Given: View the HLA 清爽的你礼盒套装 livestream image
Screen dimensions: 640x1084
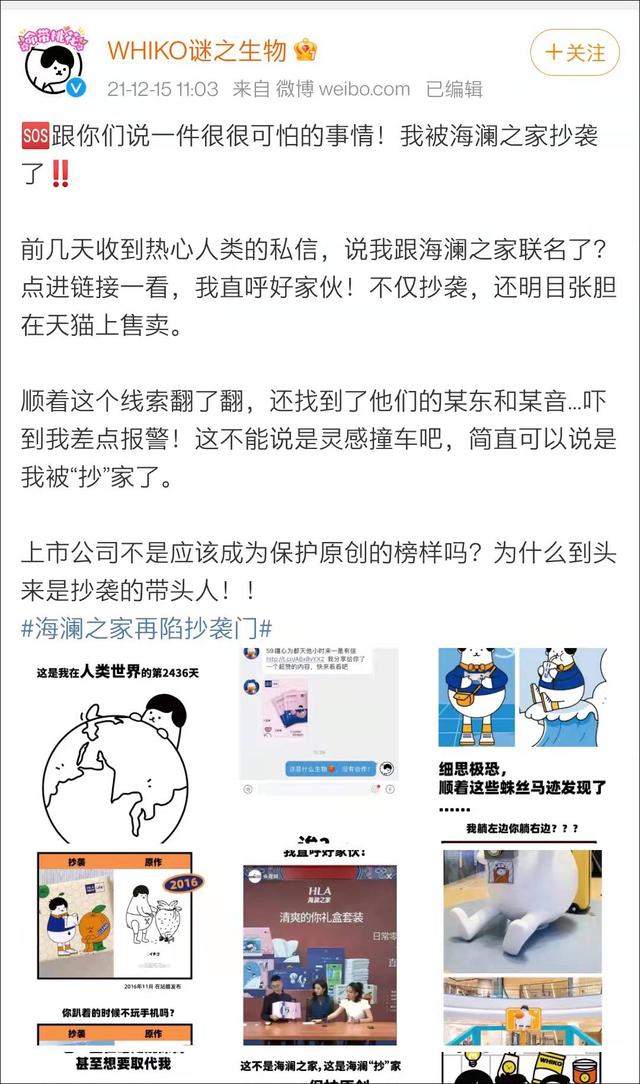Looking at the screenshot, I should 319,950.
